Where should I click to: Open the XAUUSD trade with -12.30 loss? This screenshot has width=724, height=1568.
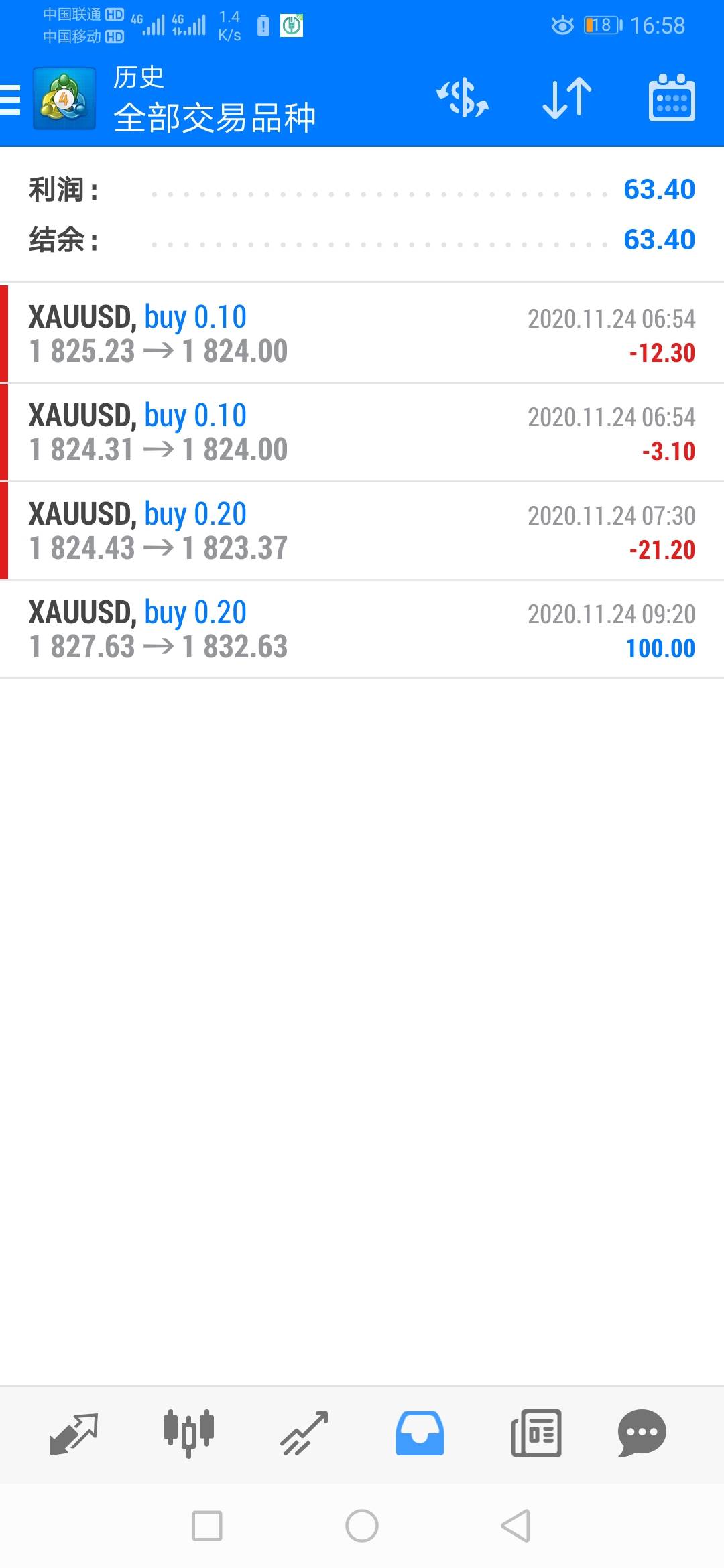coord(362,334)
